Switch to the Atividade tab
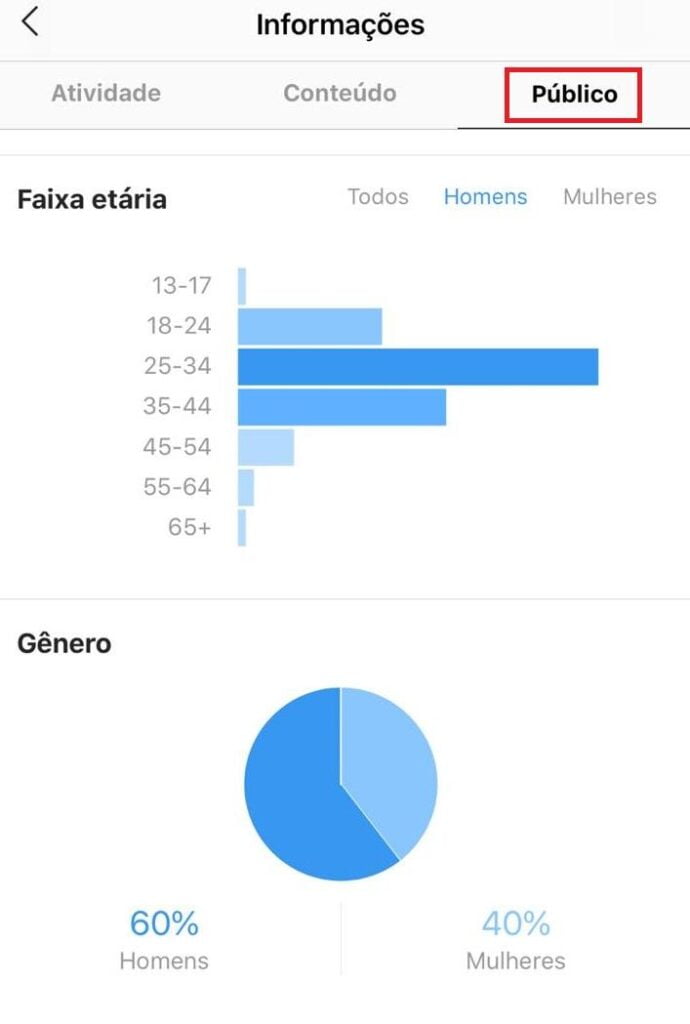 pos(106,94)
